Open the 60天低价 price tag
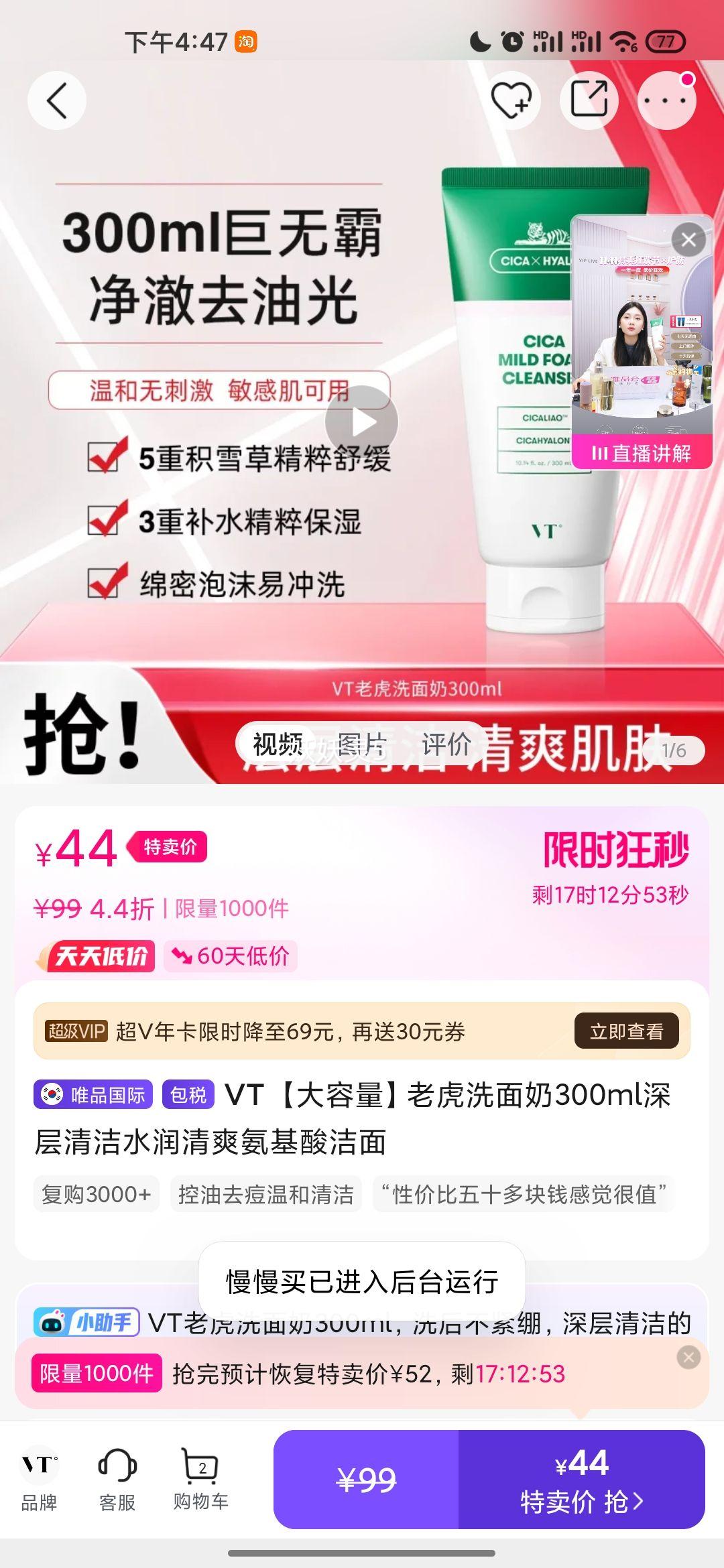This screenshot has height=1568, width=724. click(x=231, y=956)
